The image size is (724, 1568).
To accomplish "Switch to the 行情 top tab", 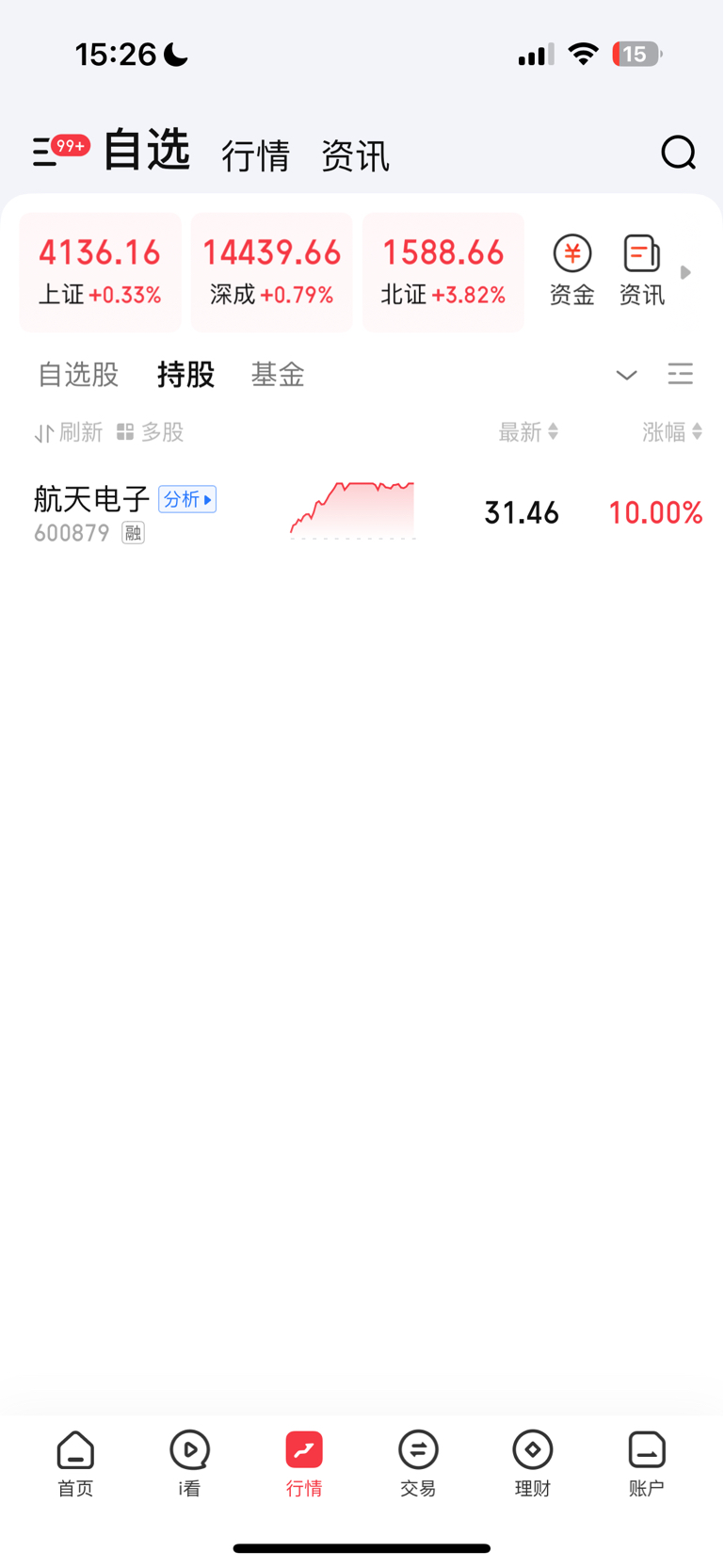I will tap(255, 155).
